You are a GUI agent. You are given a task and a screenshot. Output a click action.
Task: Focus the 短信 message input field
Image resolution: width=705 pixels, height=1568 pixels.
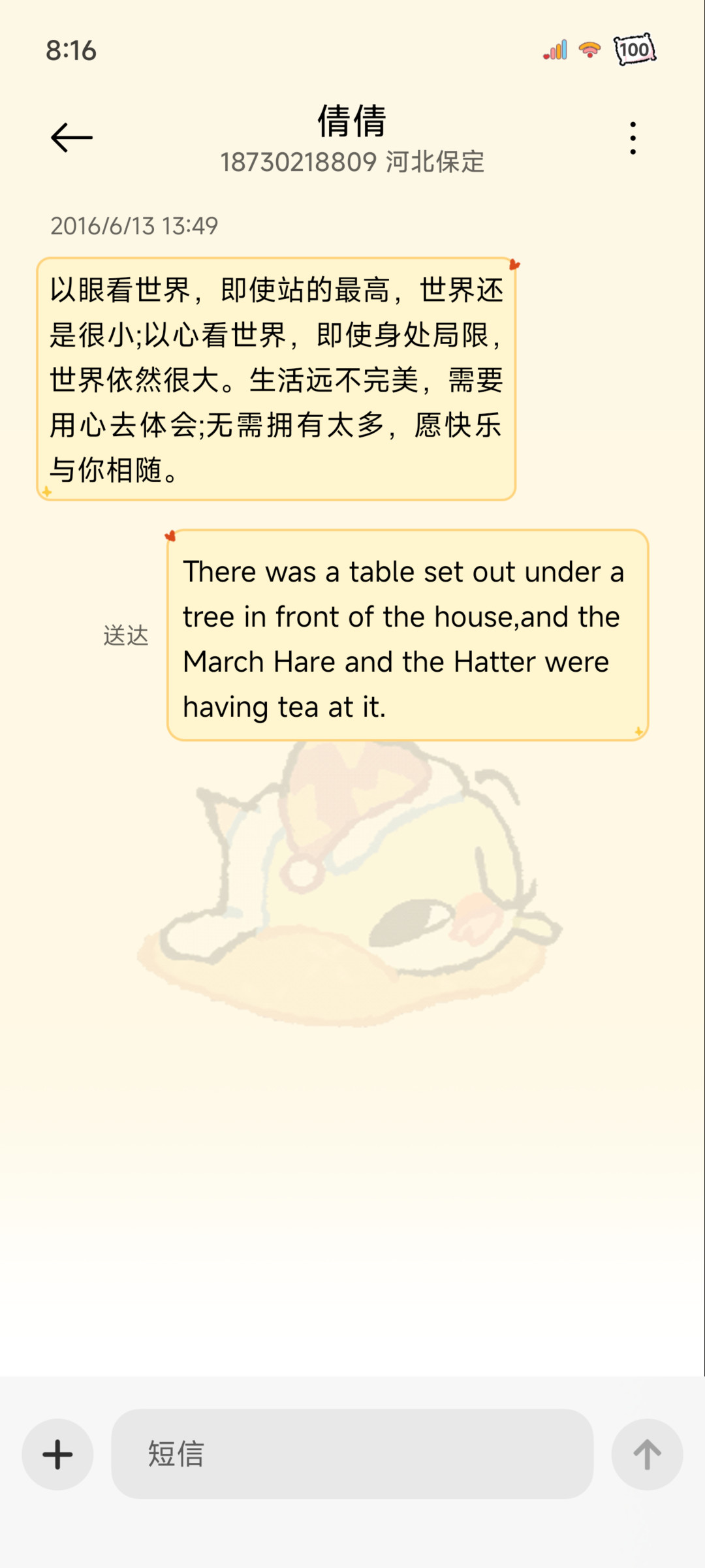click(x=352, y=1454)
